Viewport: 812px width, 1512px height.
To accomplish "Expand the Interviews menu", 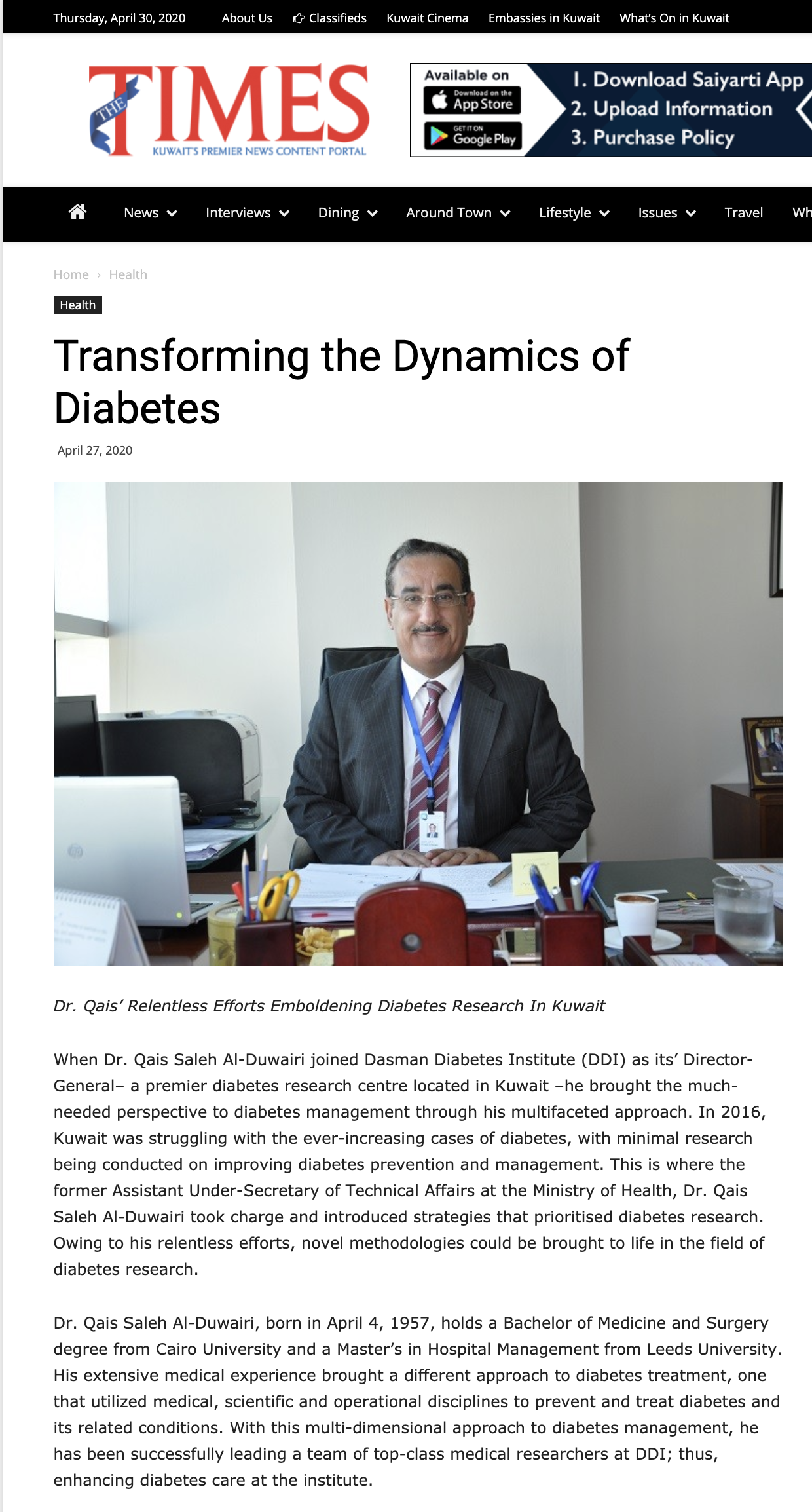I will click(247, 213).
